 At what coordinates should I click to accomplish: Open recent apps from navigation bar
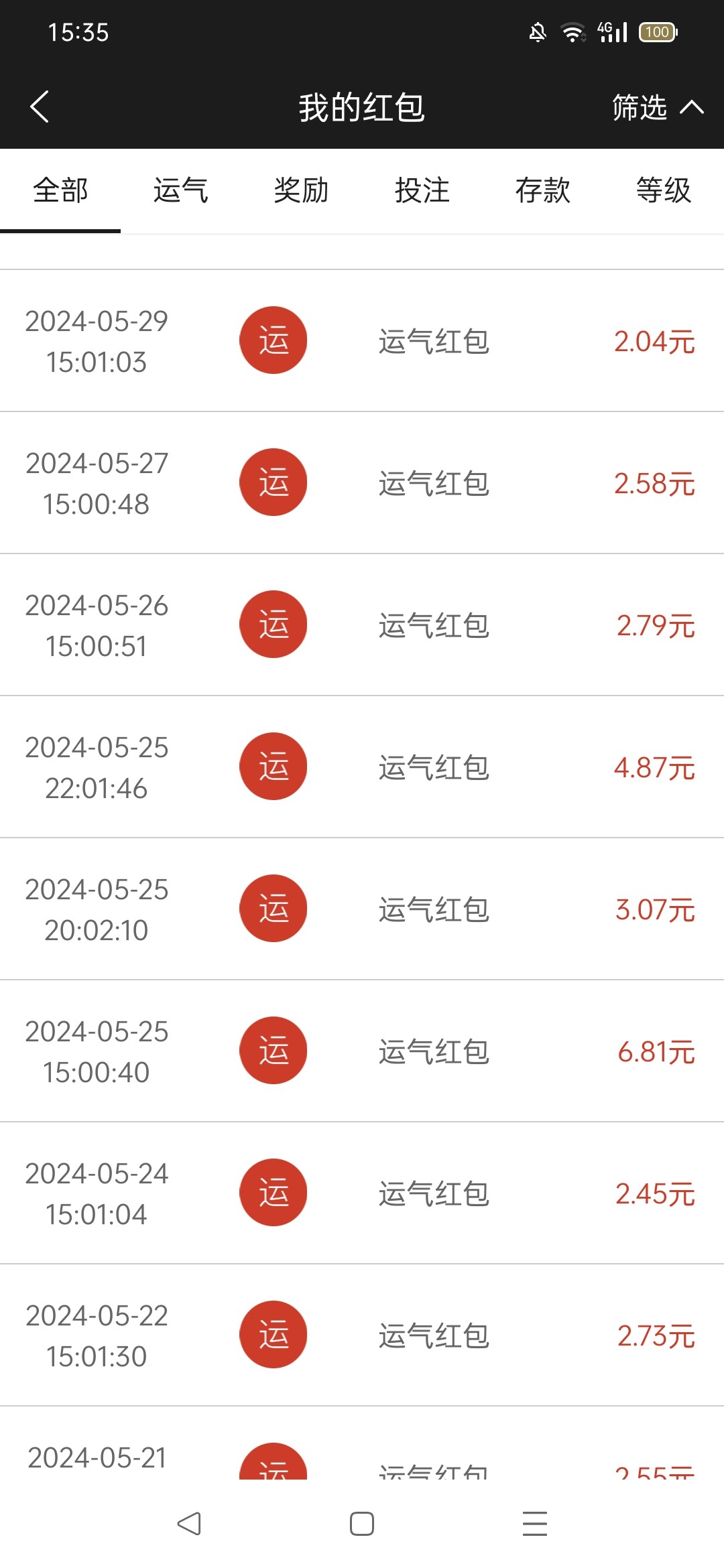click(x=535, y=1524)
